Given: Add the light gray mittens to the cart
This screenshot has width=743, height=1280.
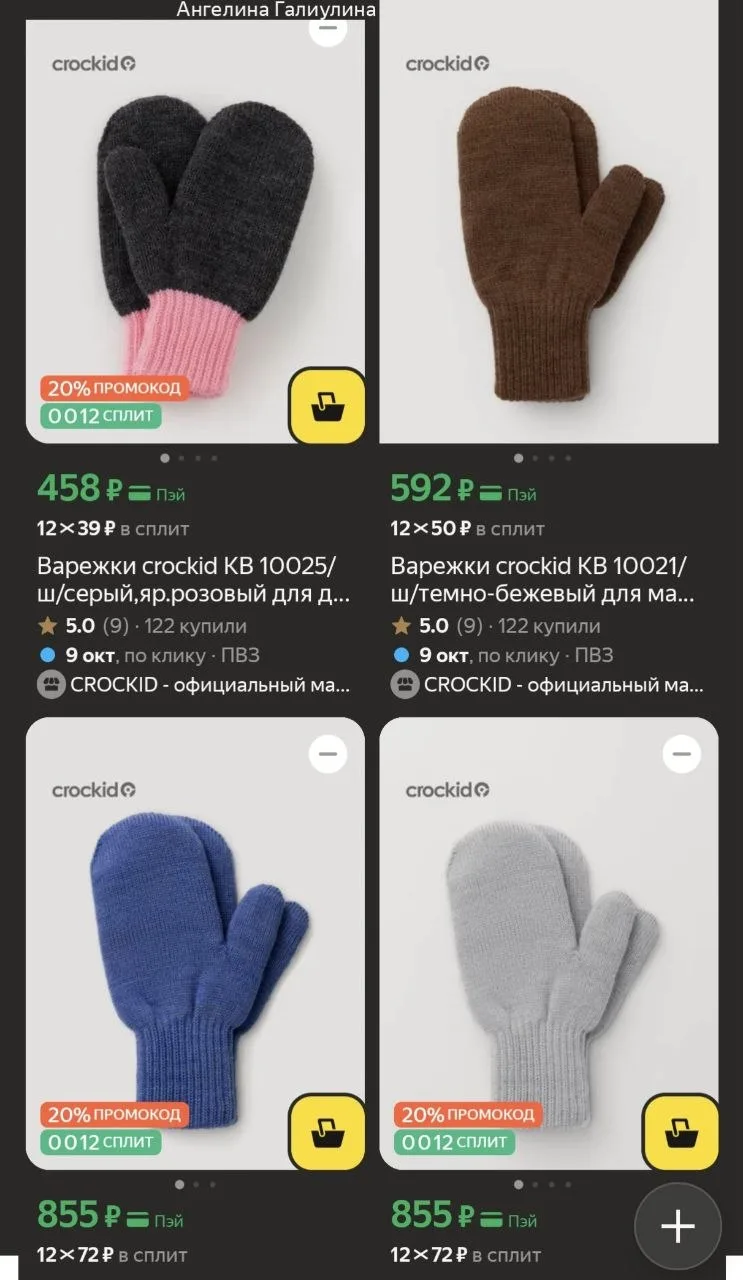Looking at the screenshot, I should (681, 1132).
